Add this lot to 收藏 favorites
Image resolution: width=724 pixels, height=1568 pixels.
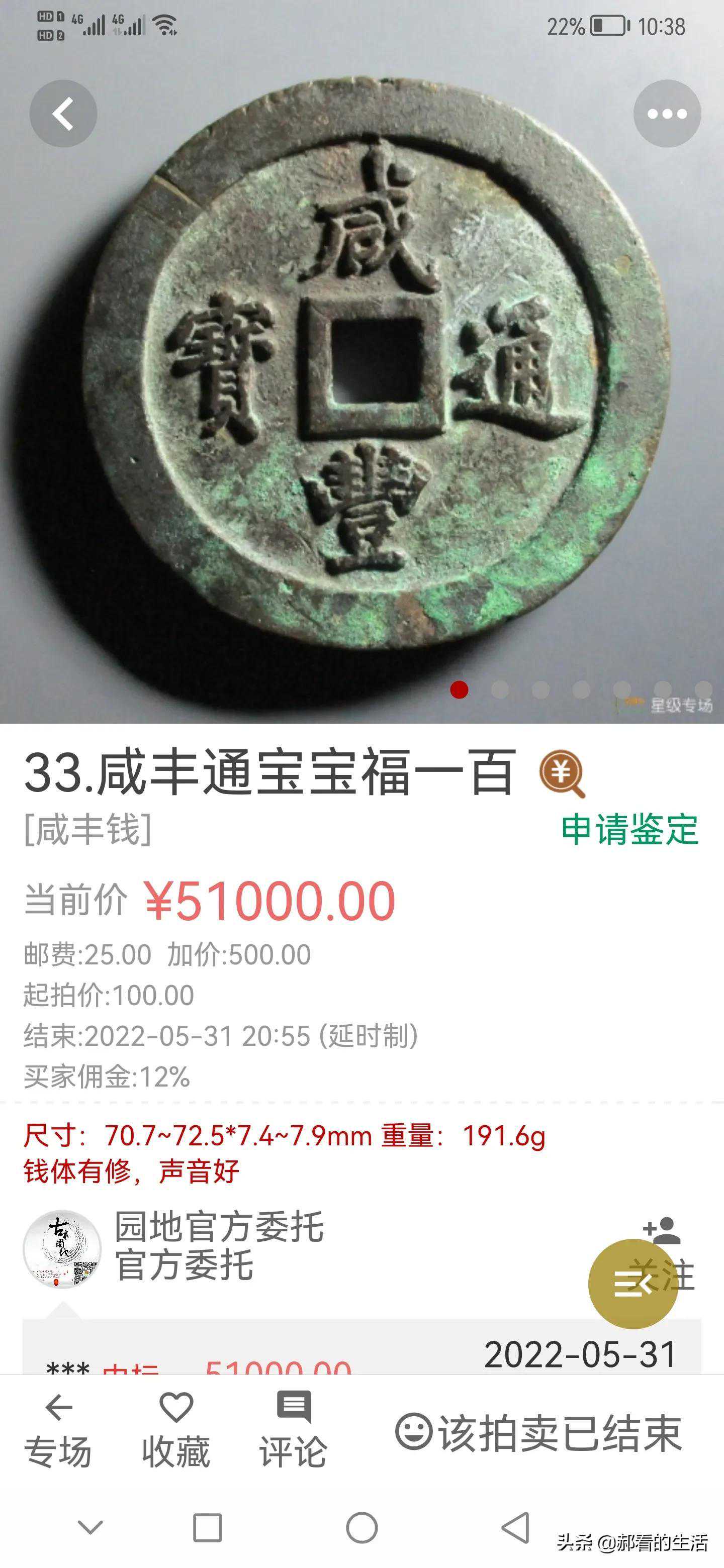(176, 1430)
